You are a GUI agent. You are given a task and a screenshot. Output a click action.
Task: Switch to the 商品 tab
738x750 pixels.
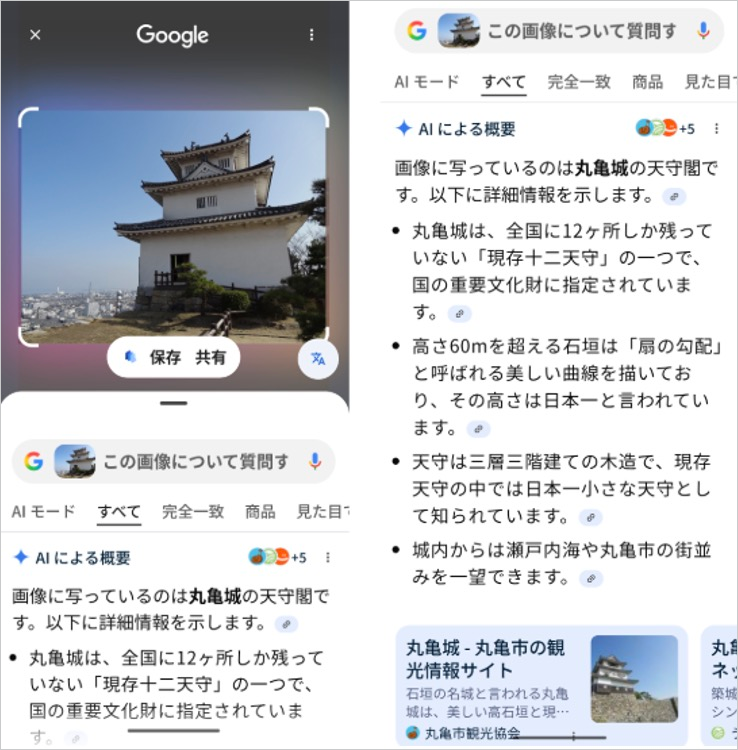coord(647,82)
